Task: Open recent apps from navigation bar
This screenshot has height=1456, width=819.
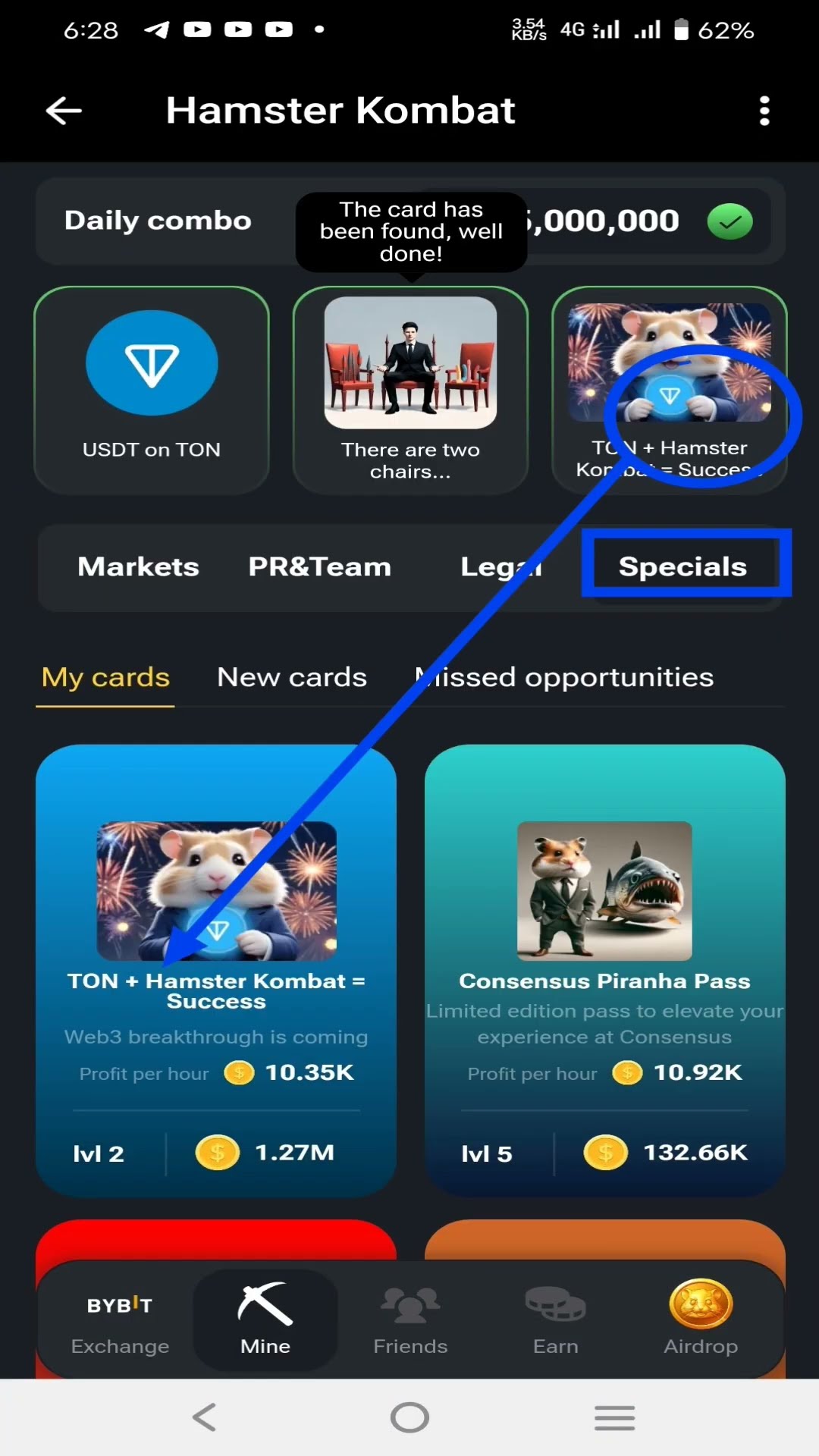Action: pos(614,1417)
